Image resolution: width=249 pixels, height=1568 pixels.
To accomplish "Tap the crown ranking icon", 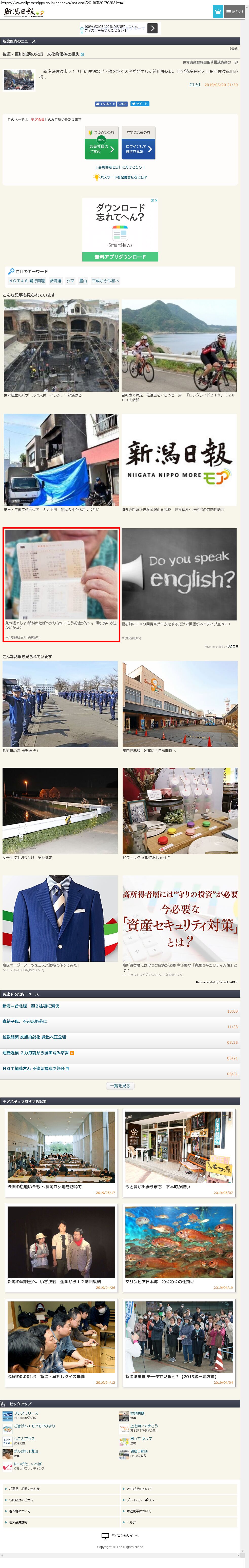I will (x=217, y=12).
